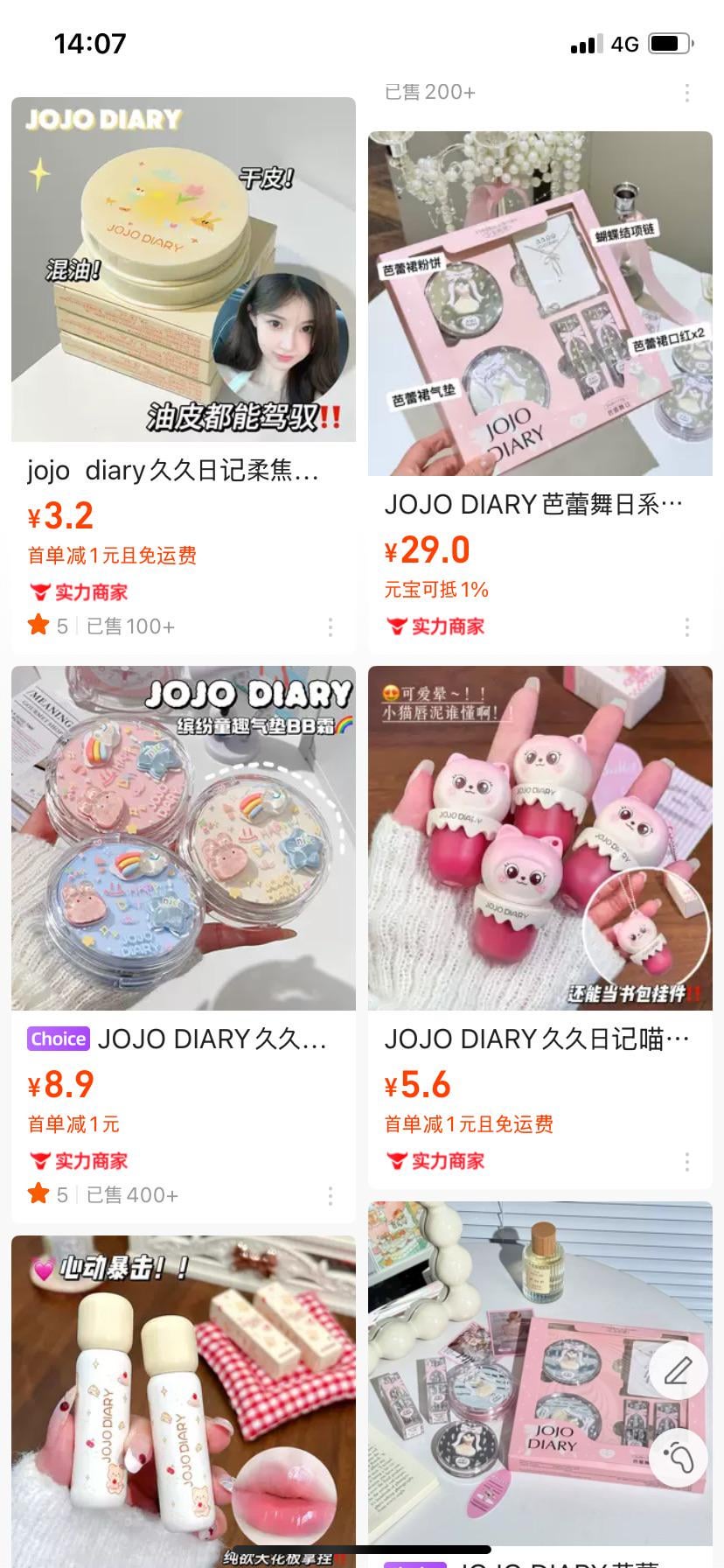Show the overflow menu on the ¥29.0 item
Screen dimensions: 724x1568
pyautogui.click(x=687, y=626)
